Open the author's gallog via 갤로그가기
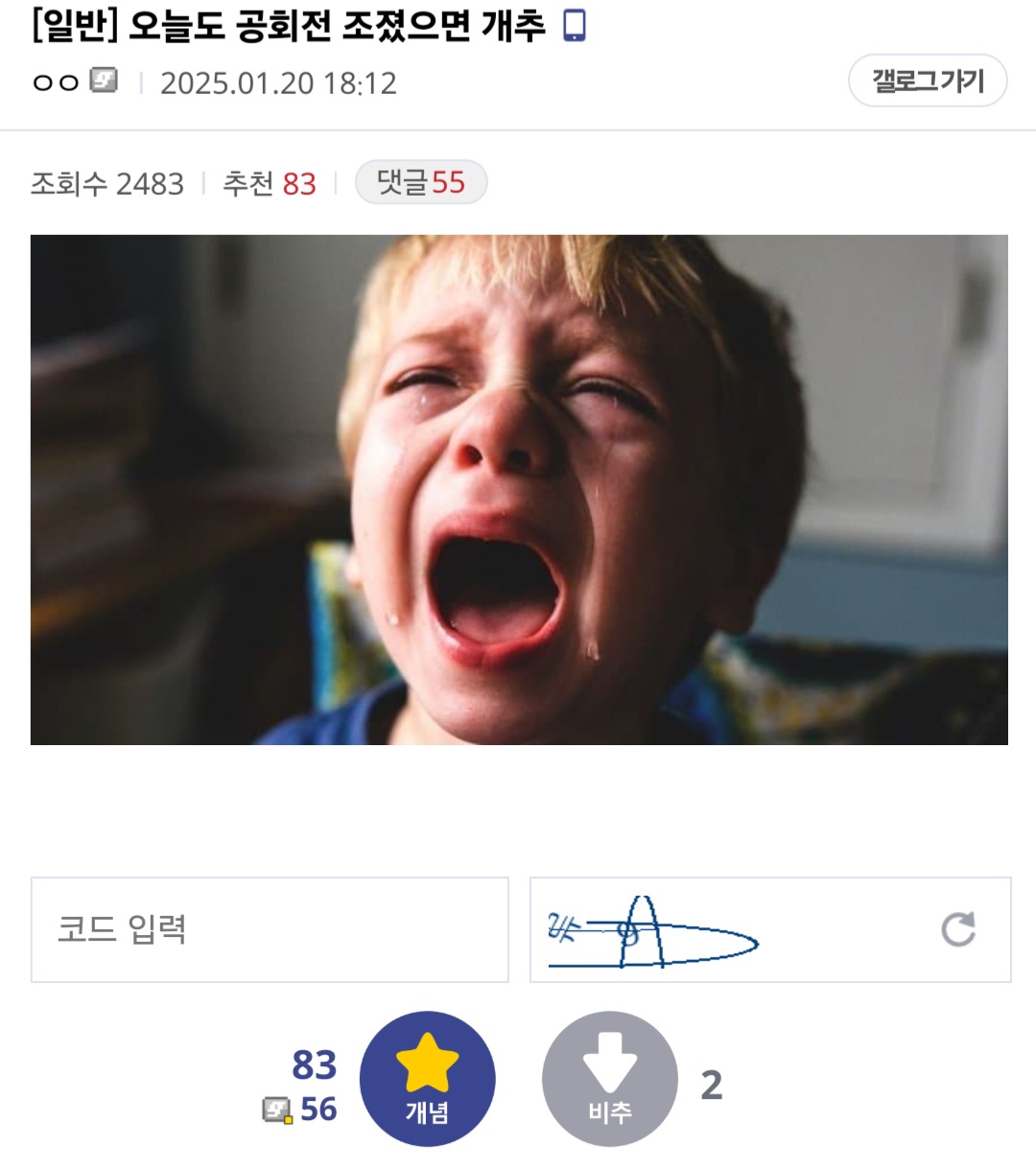 927,81
